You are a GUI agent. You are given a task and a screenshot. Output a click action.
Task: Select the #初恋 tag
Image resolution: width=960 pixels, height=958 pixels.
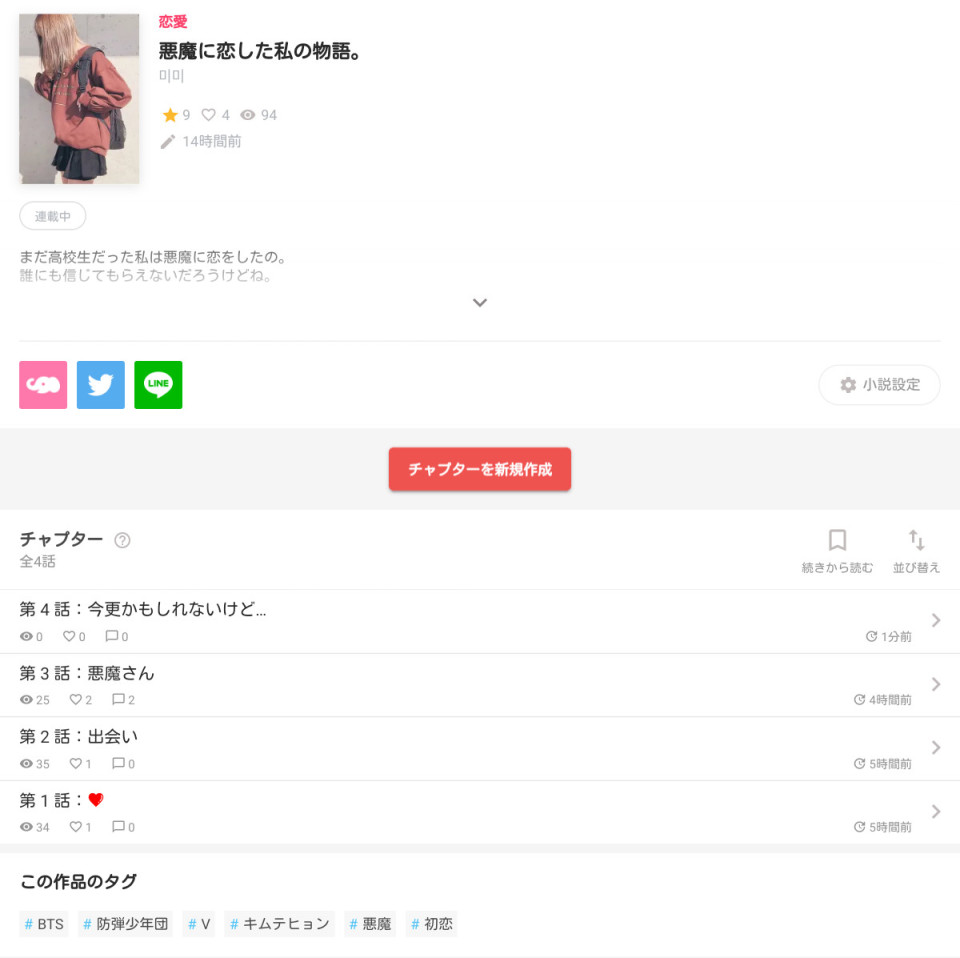coord(431,924)
